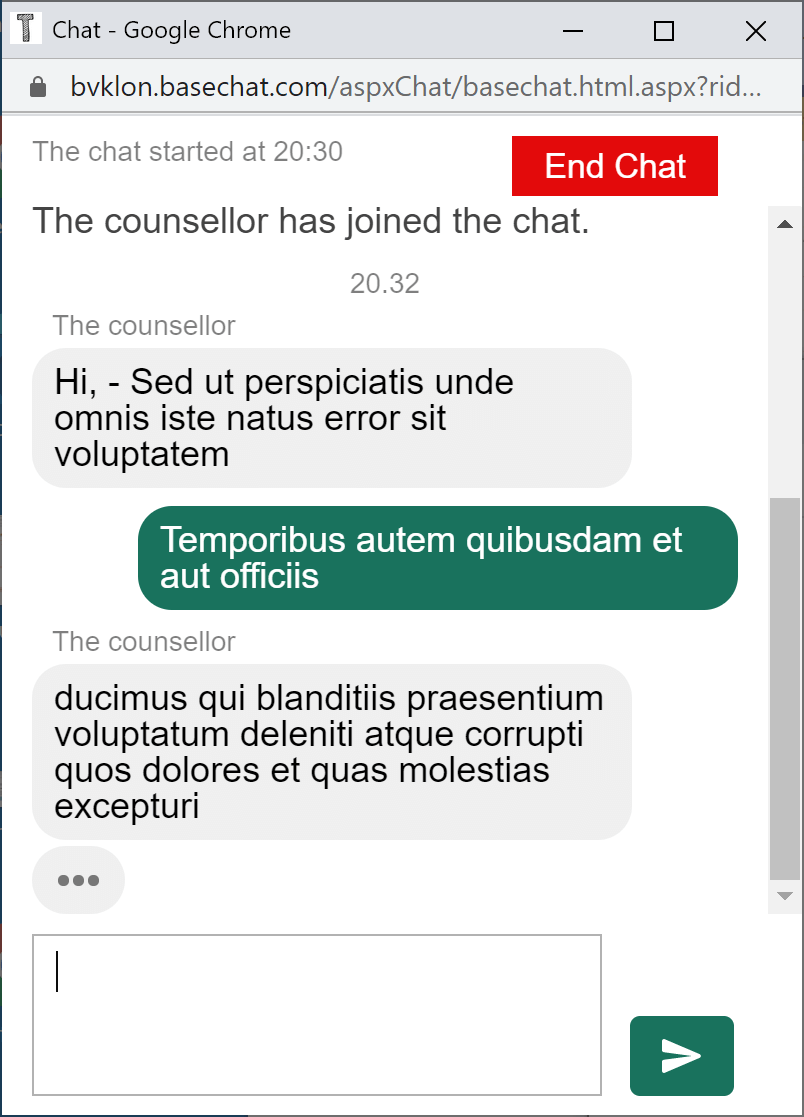This screenshot has width=804, height=1117.
Task: Close the Chrome chat window
Action: point(755,31)
